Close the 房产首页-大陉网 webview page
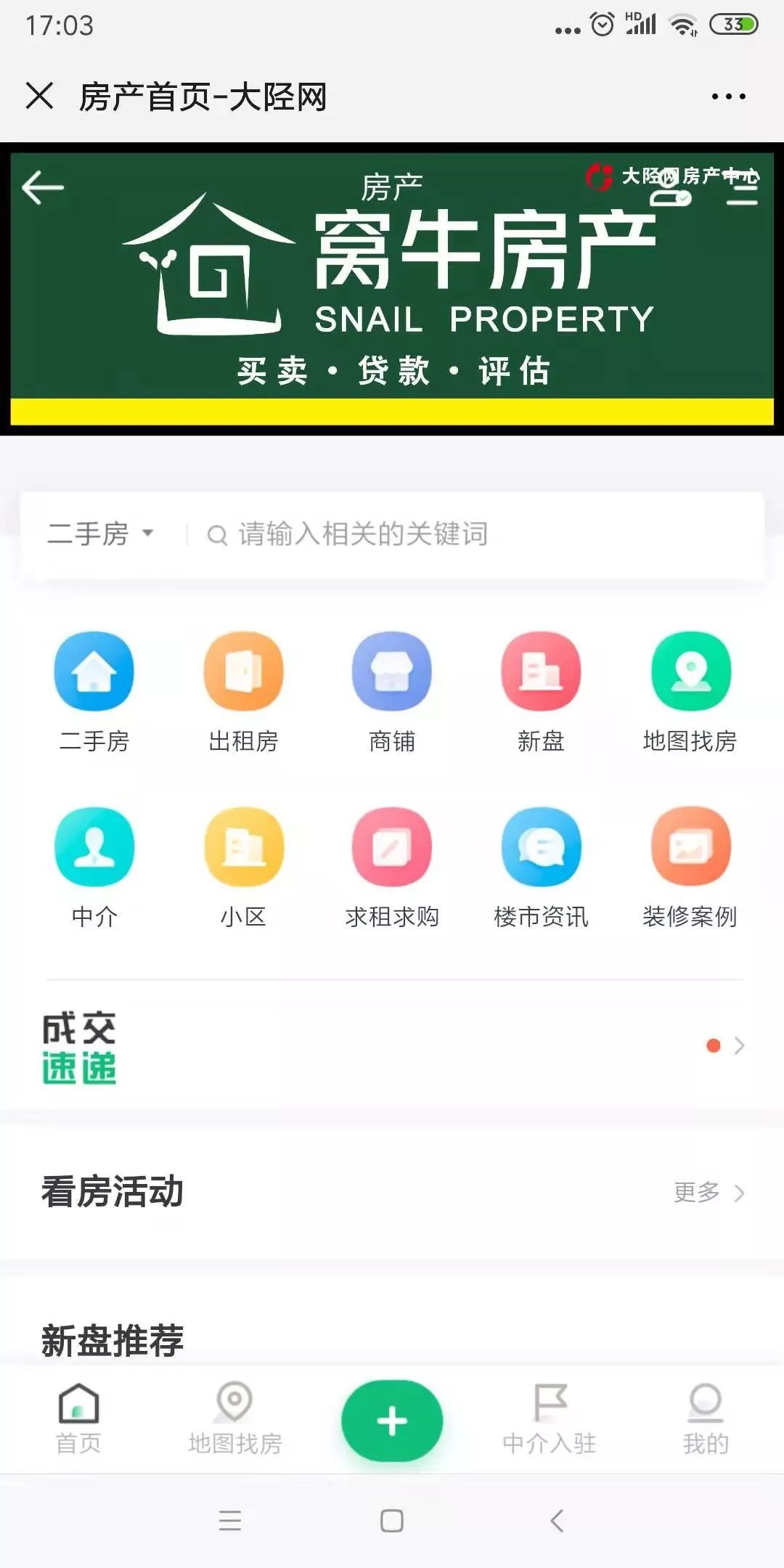This screenshot has width=784, height=1568. 39,96
